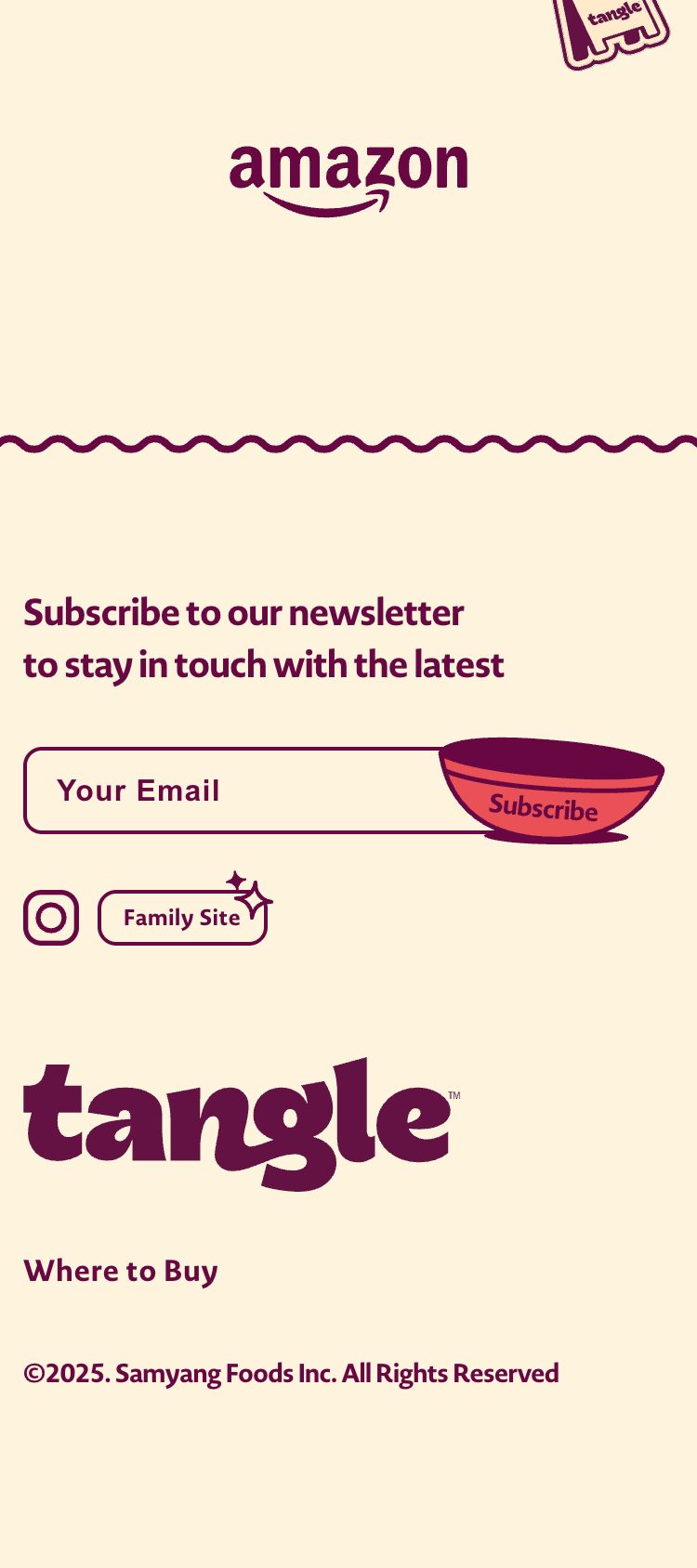Open the Amazon store link
Screen dimensions: 697x1568
coord(348,178)
